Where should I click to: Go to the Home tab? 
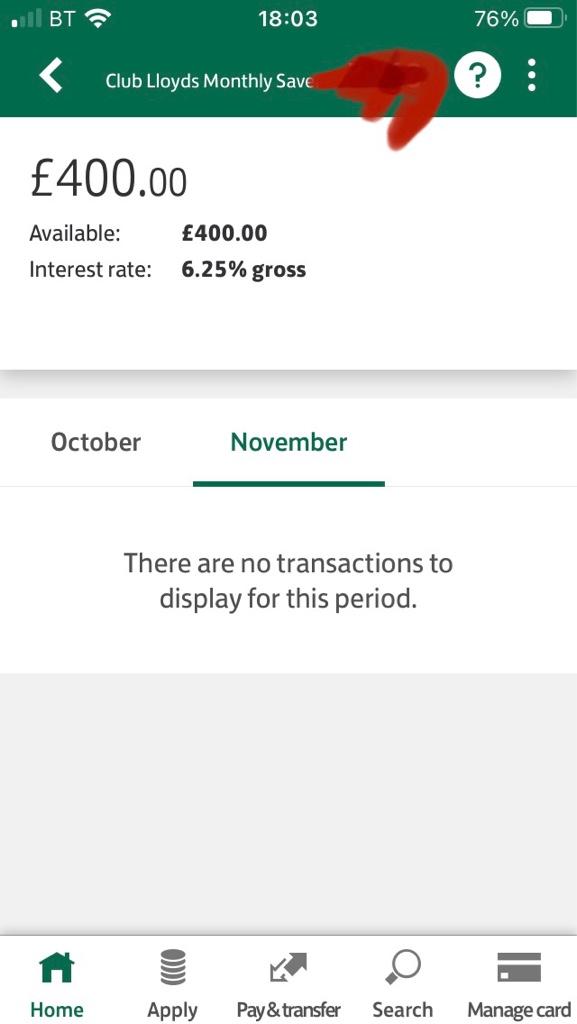point(57,984)
